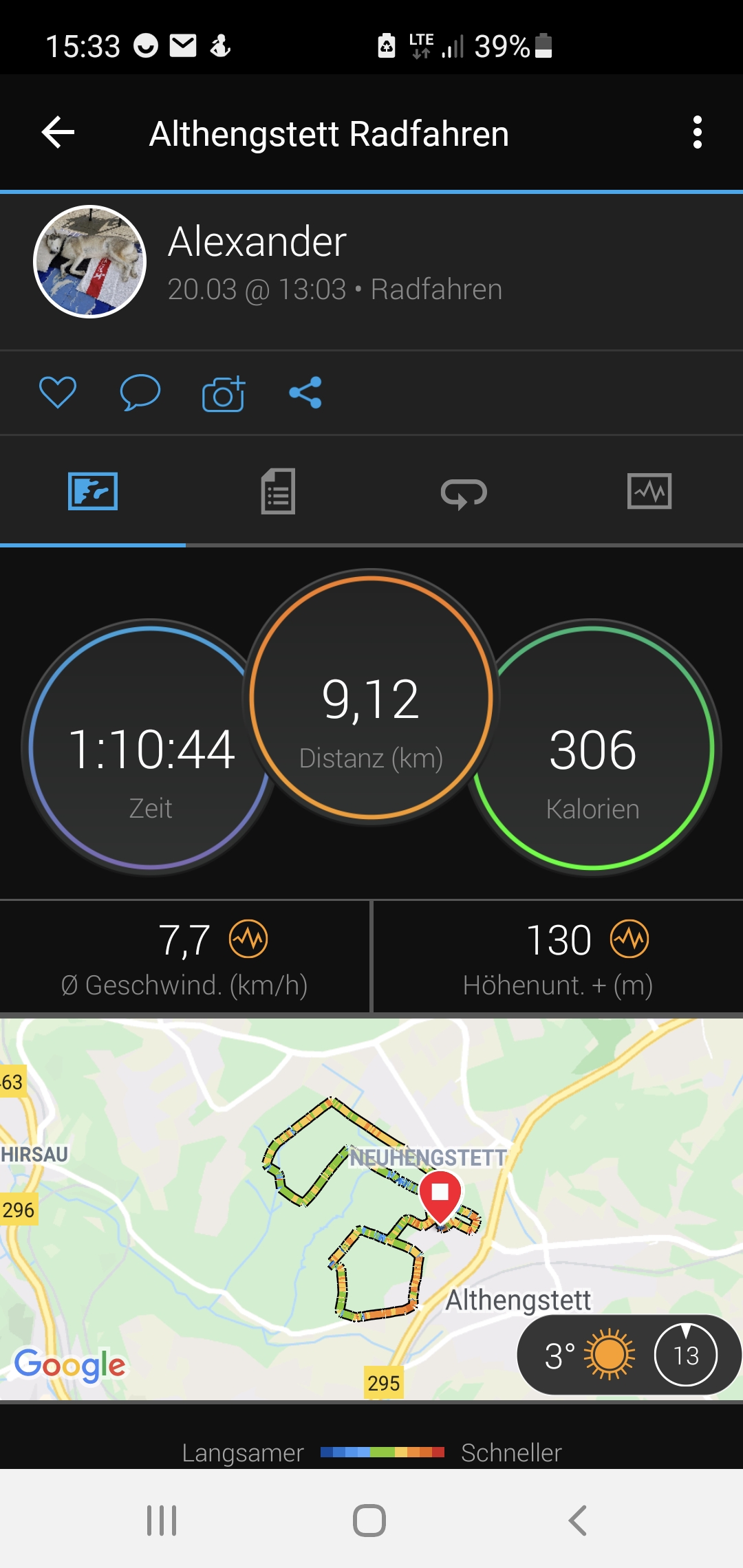Switch to the charts tab
The image size is (743, 1568).
(x=649, y=492)
